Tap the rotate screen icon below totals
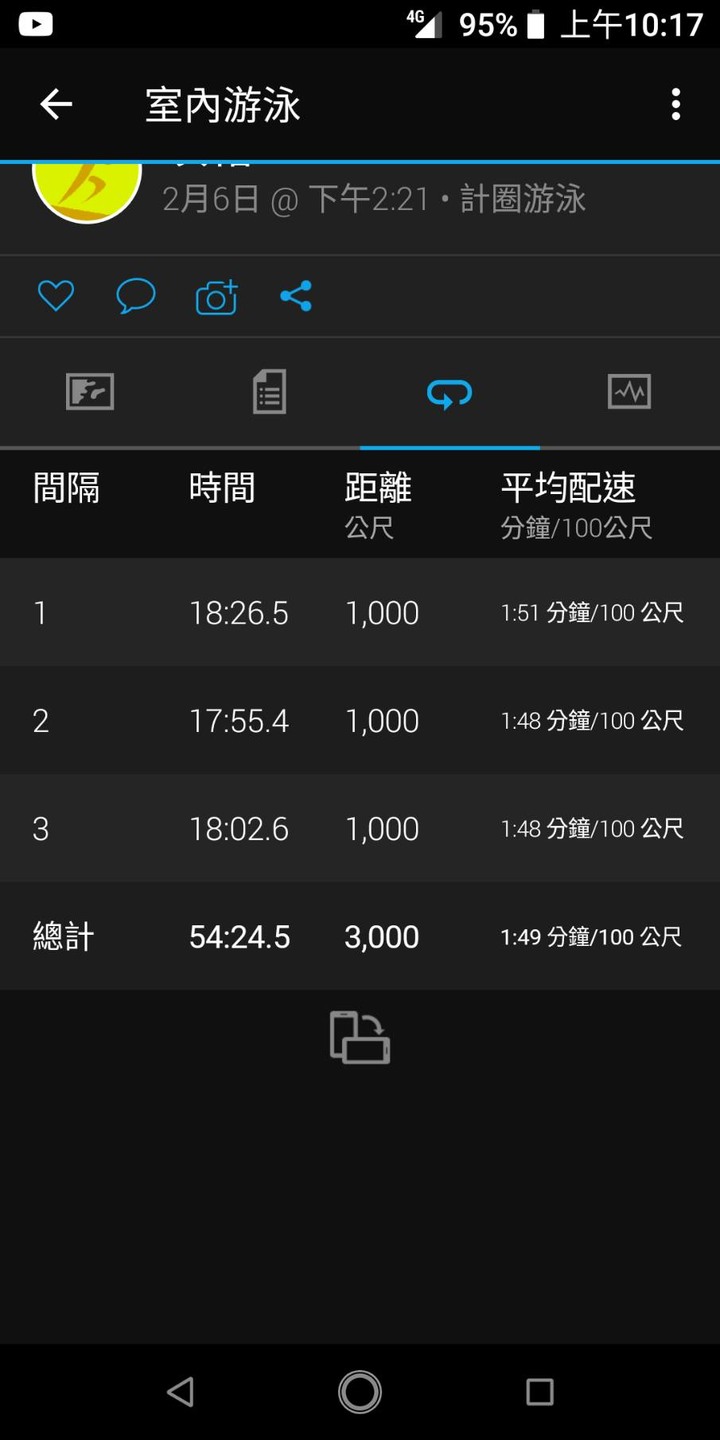 360,1037
